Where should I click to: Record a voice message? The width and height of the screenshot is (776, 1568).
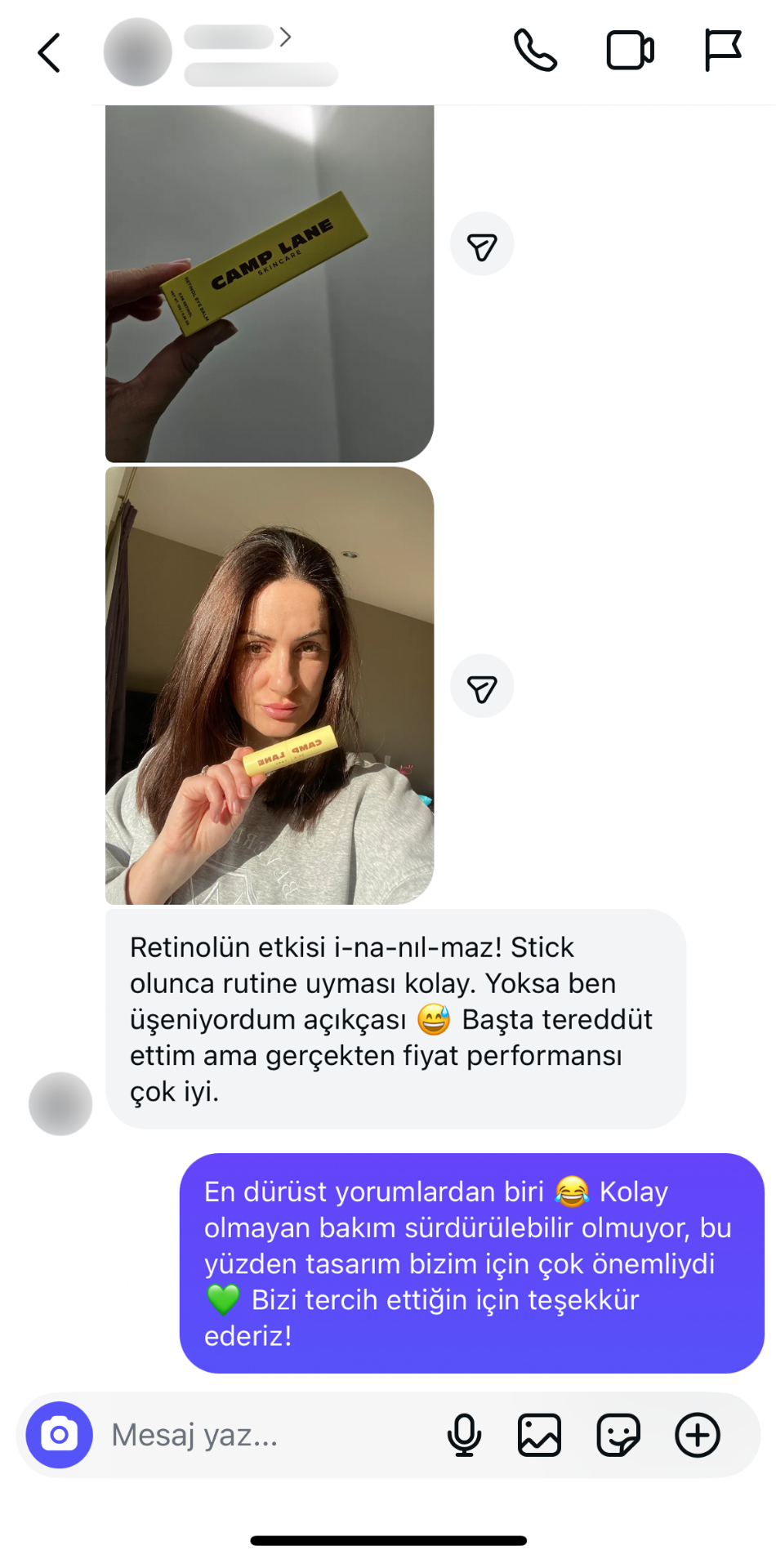click(x=464, y=1435)
